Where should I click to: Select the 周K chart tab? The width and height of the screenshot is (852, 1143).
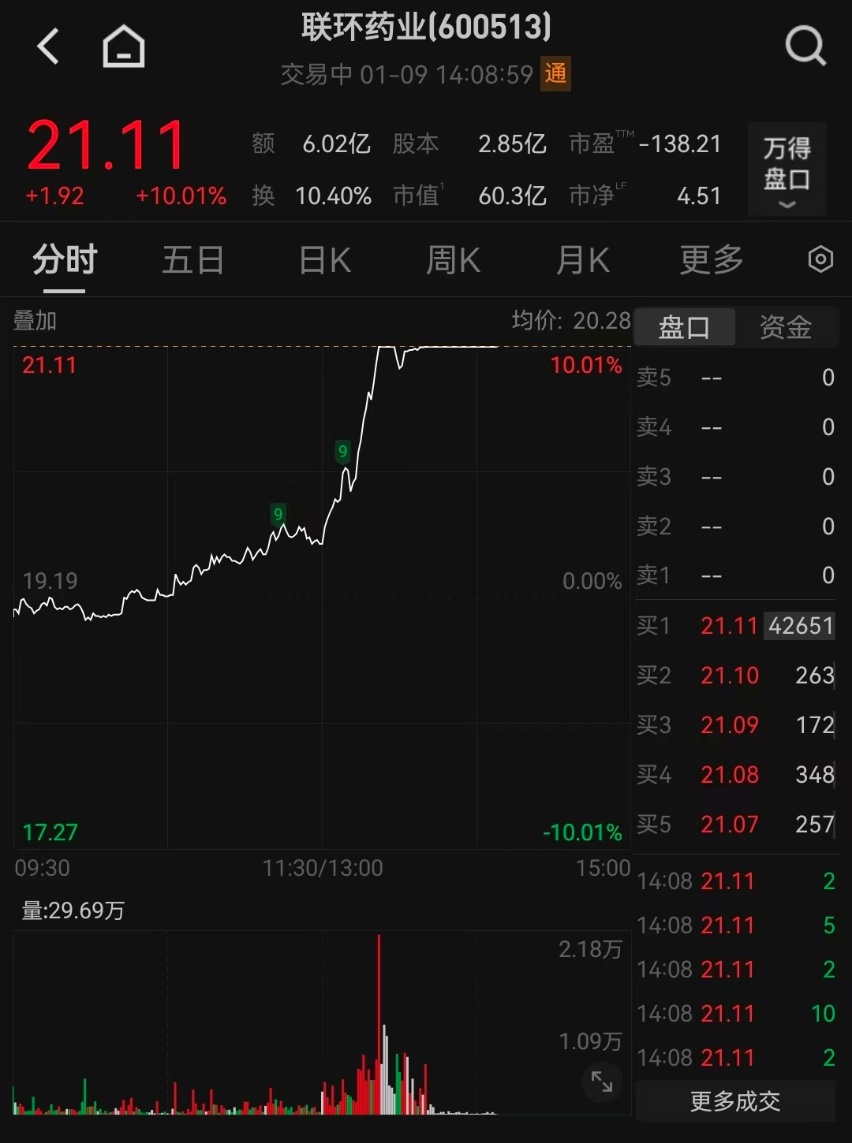coord(453,261)
